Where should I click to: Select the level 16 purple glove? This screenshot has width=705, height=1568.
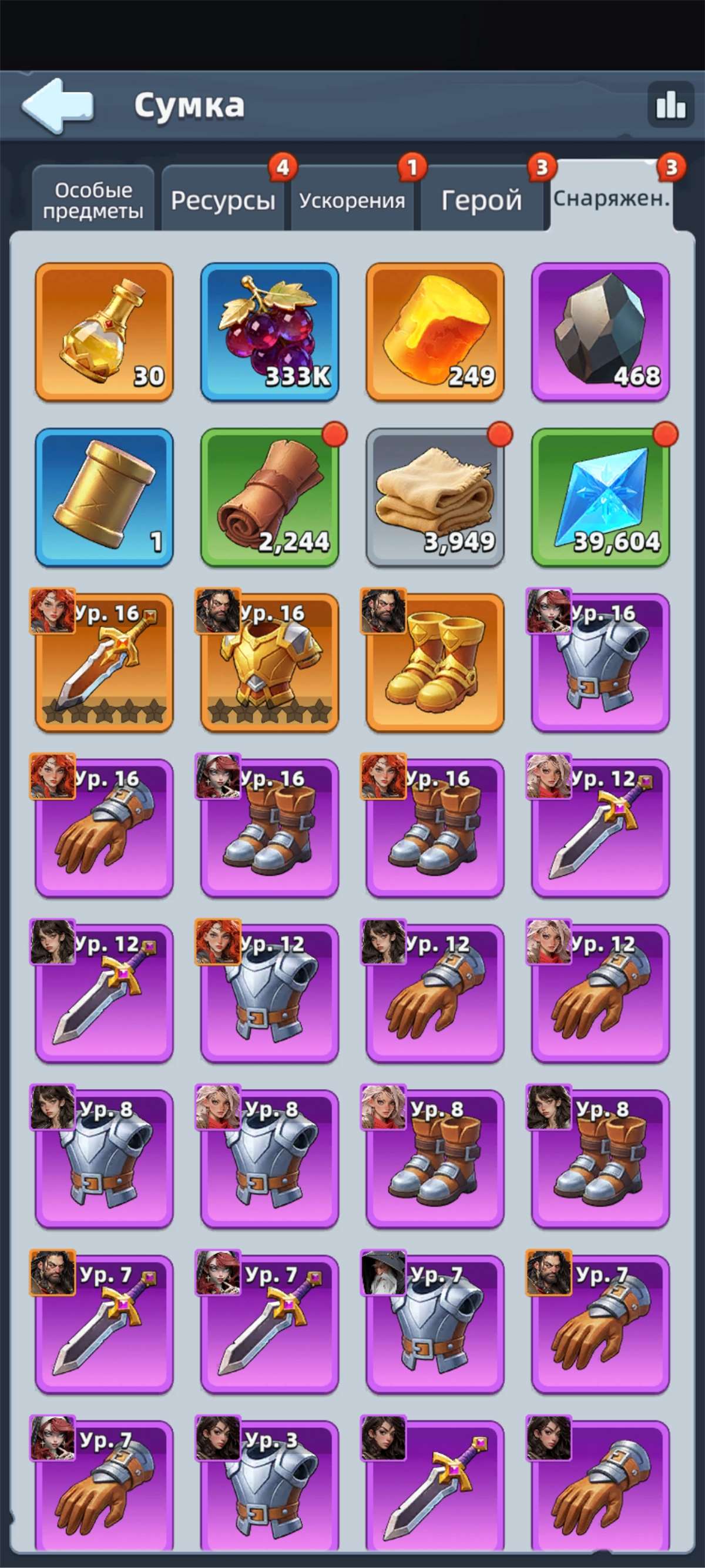tap(104, 829)
